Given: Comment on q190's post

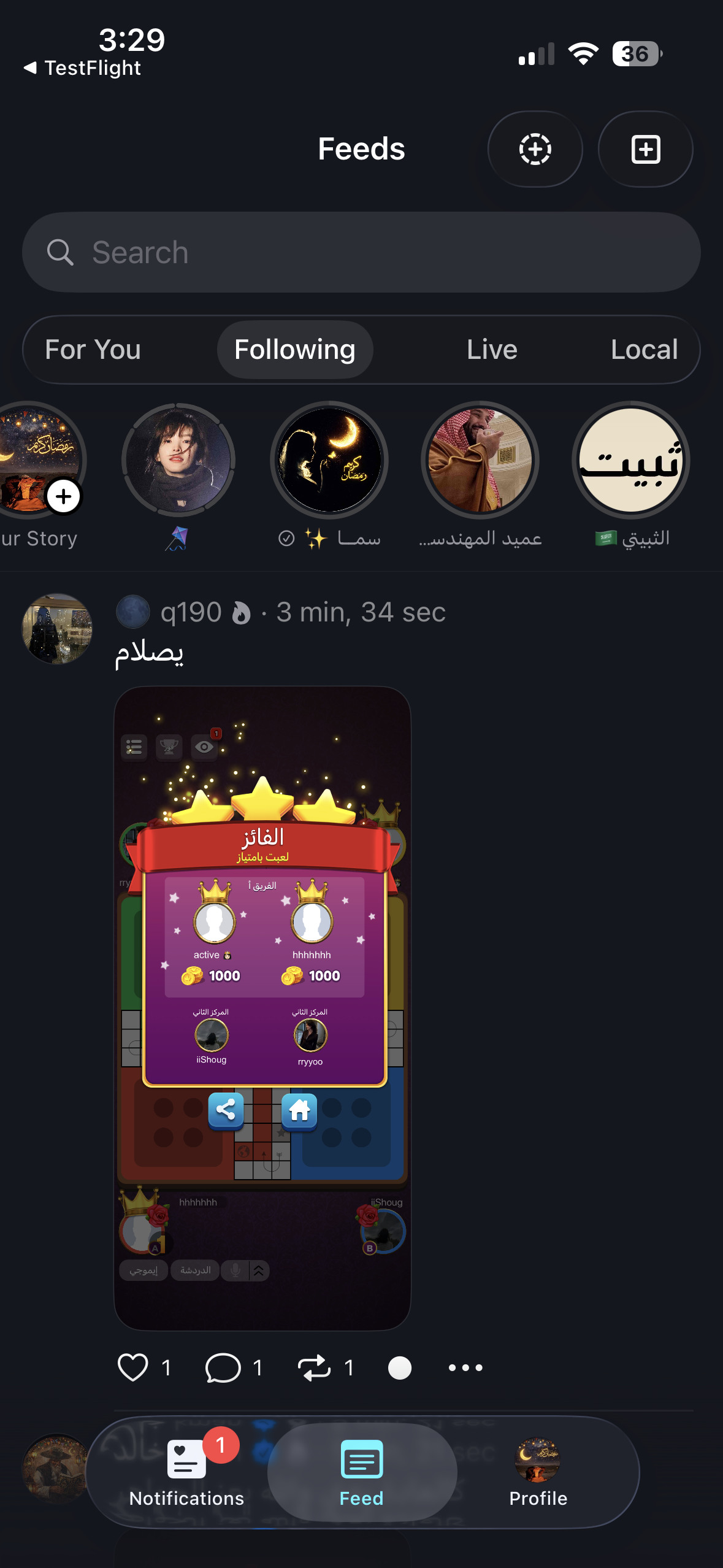Looking at the screenshot, I should [x=223, y=1367].
